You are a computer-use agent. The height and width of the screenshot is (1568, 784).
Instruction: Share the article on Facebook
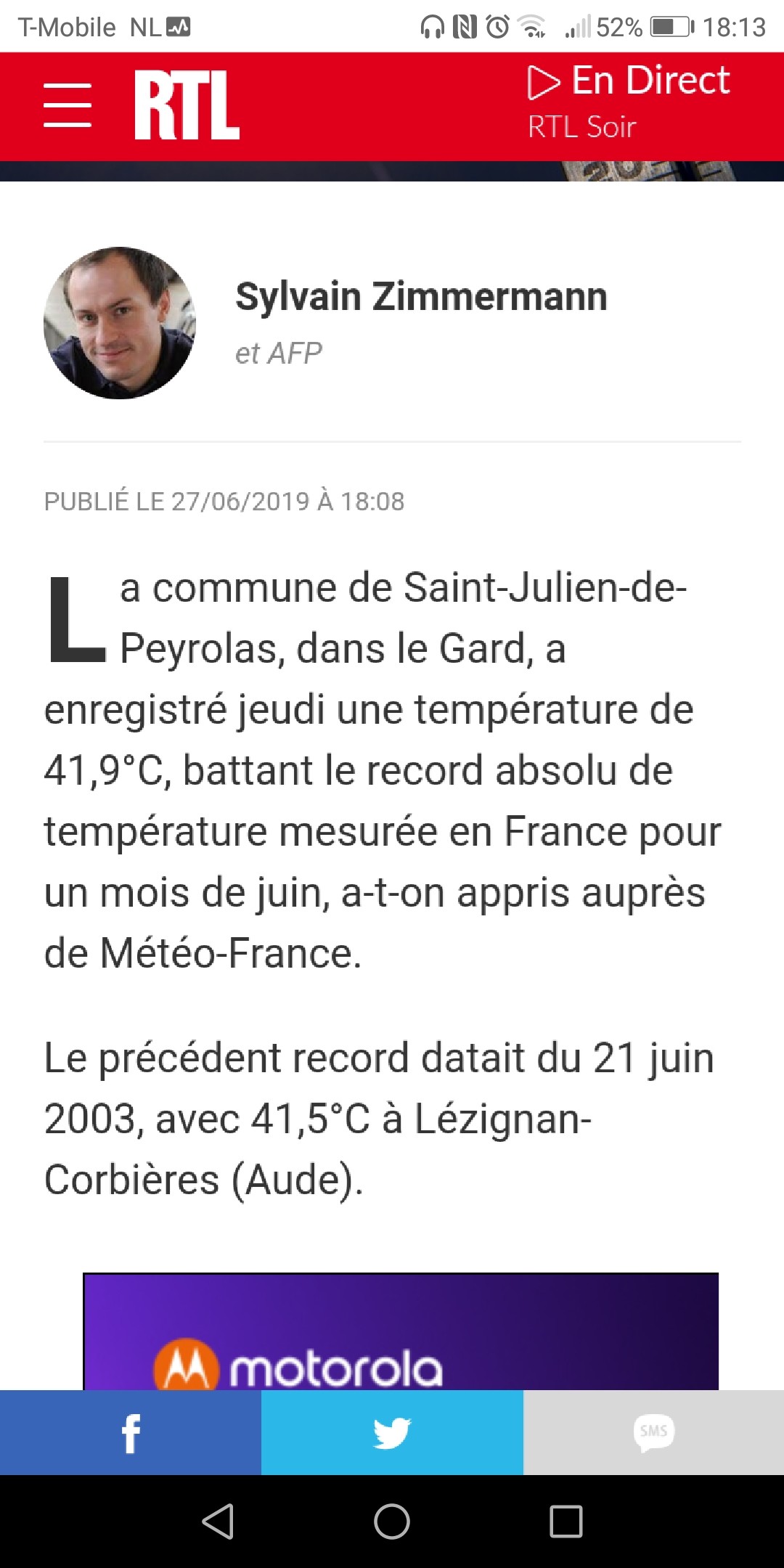pos(131,1433)
